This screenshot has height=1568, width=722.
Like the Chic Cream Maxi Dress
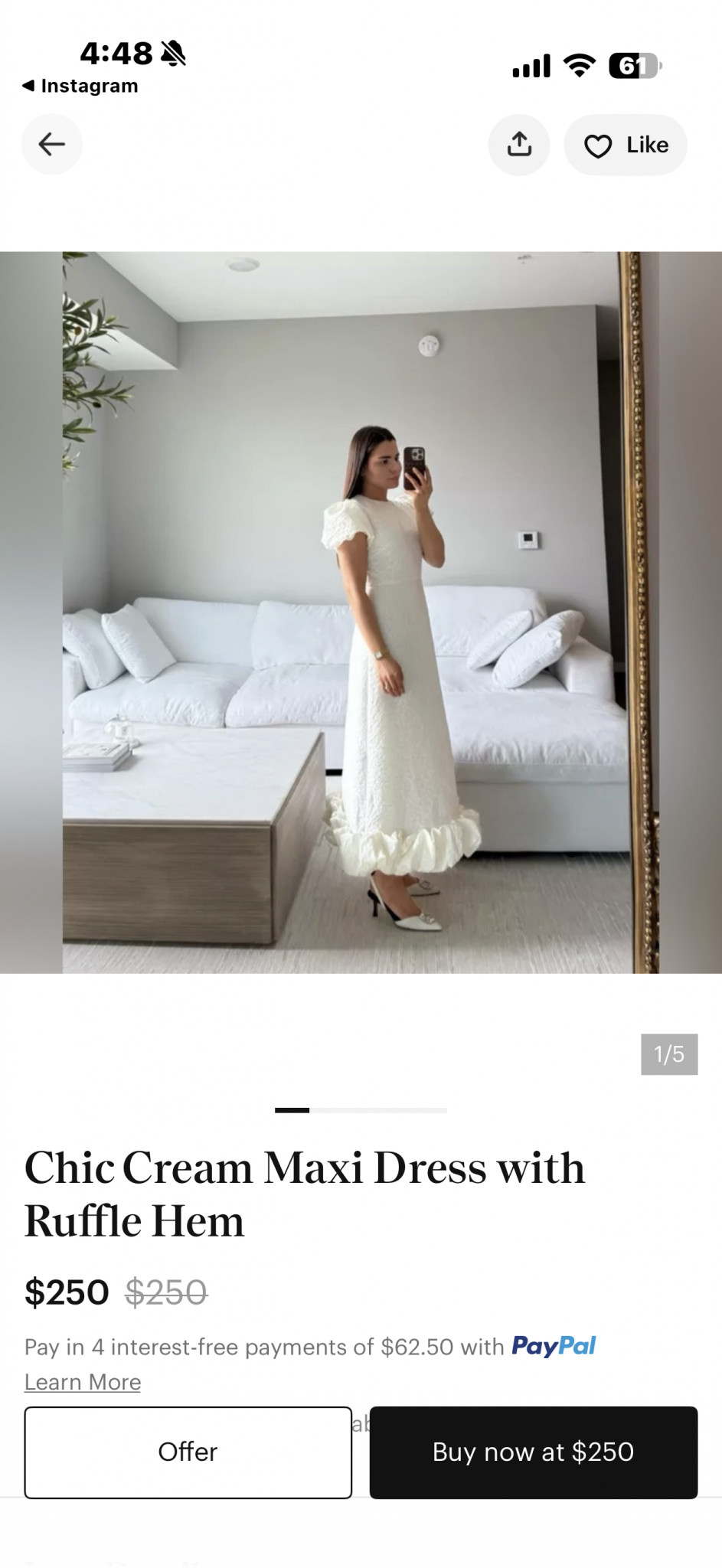(626, 145)
